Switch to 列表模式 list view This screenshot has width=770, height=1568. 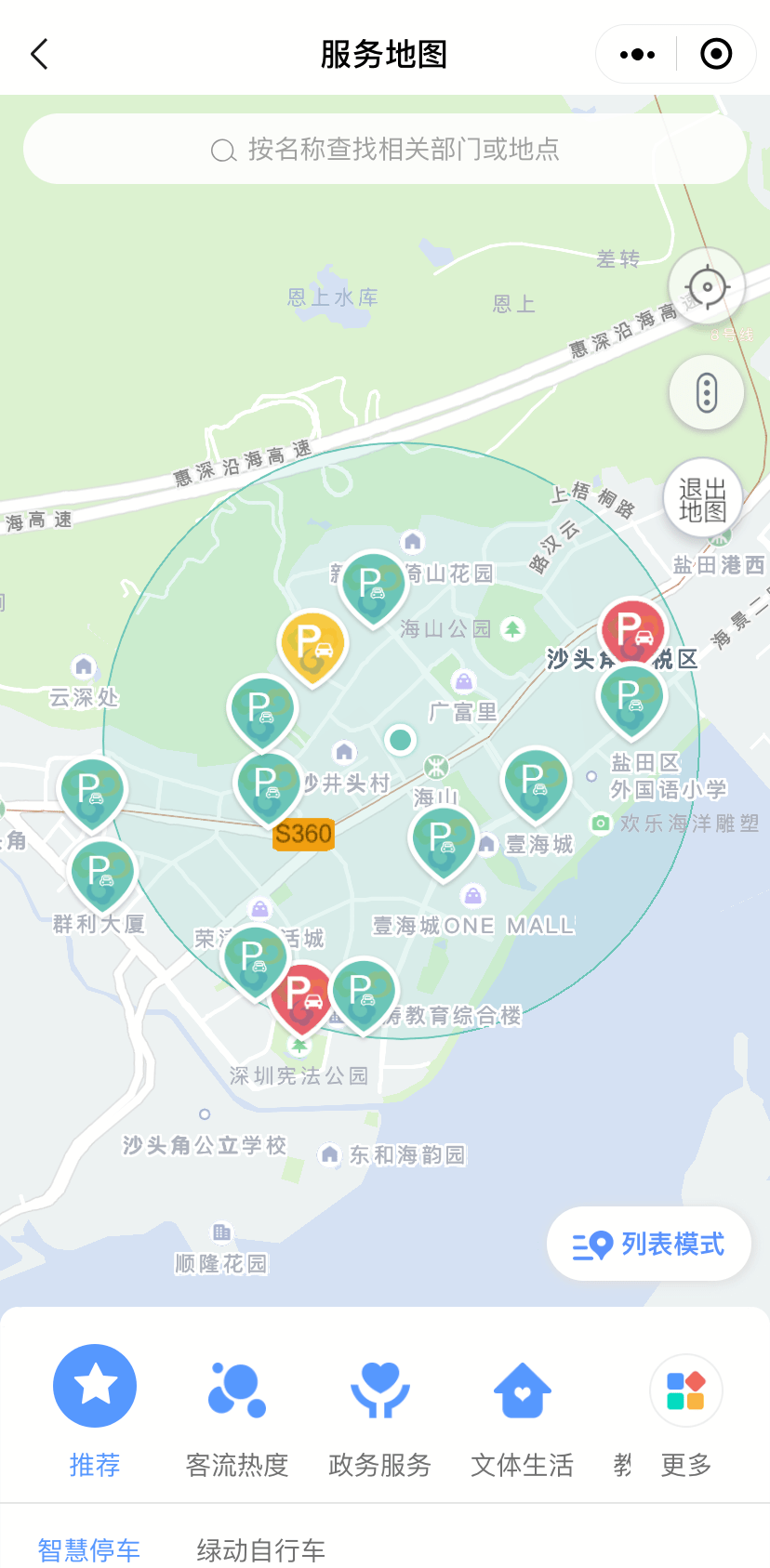click(649, 1244)
